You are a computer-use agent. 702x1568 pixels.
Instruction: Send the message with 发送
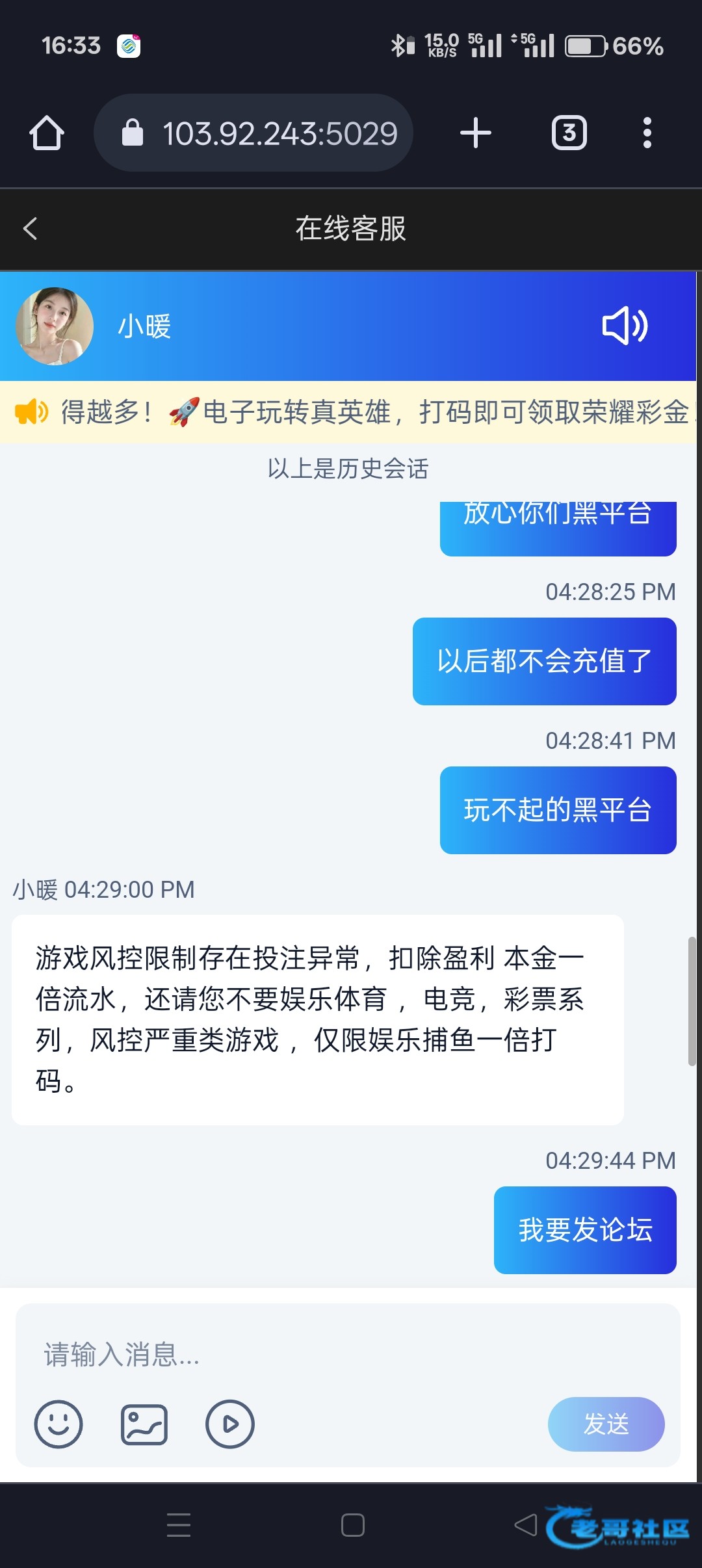click(606, 1424)
